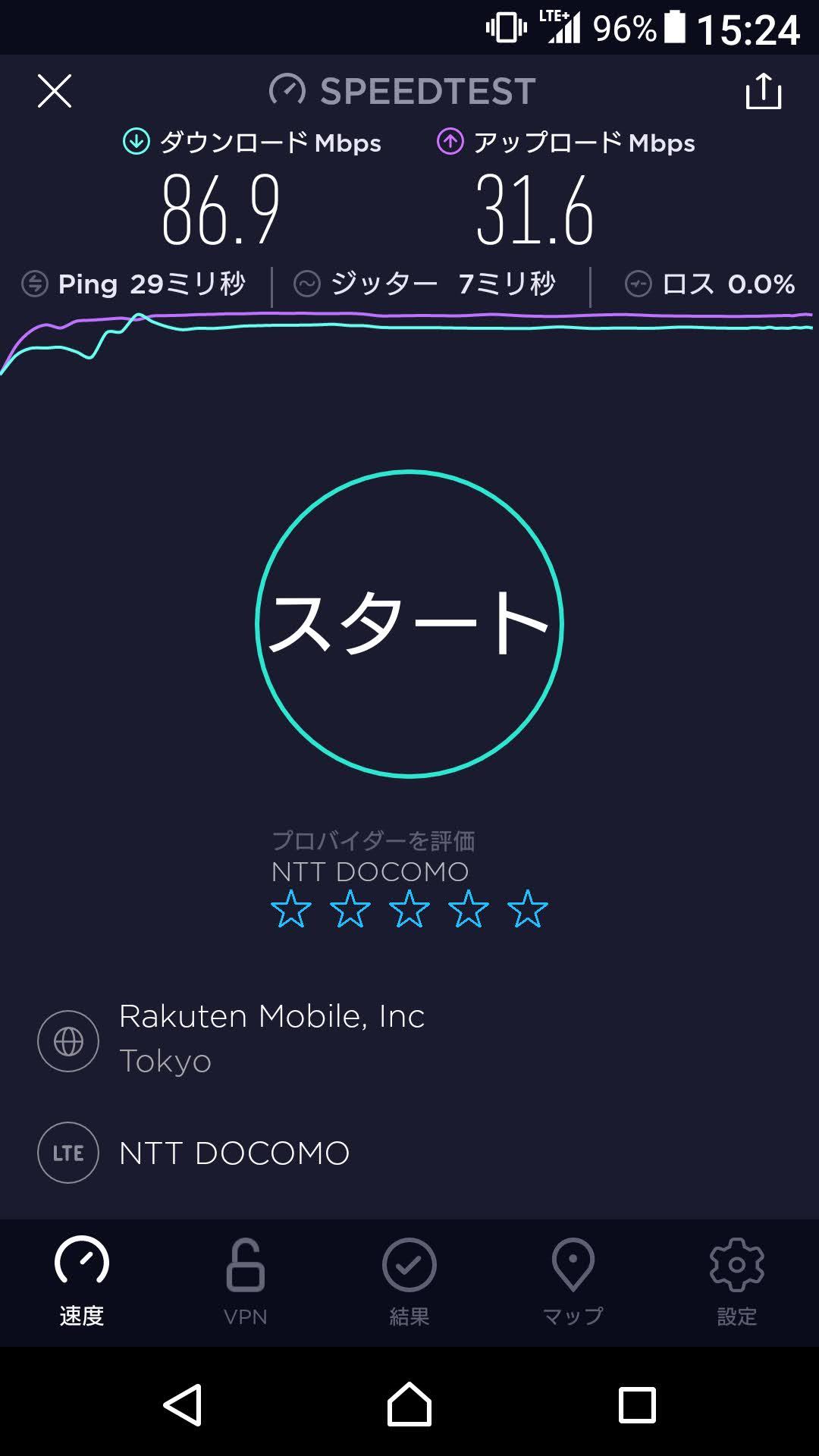Change the Rakuten Mobile, Inc Tokyo server

click(271, 1039)
